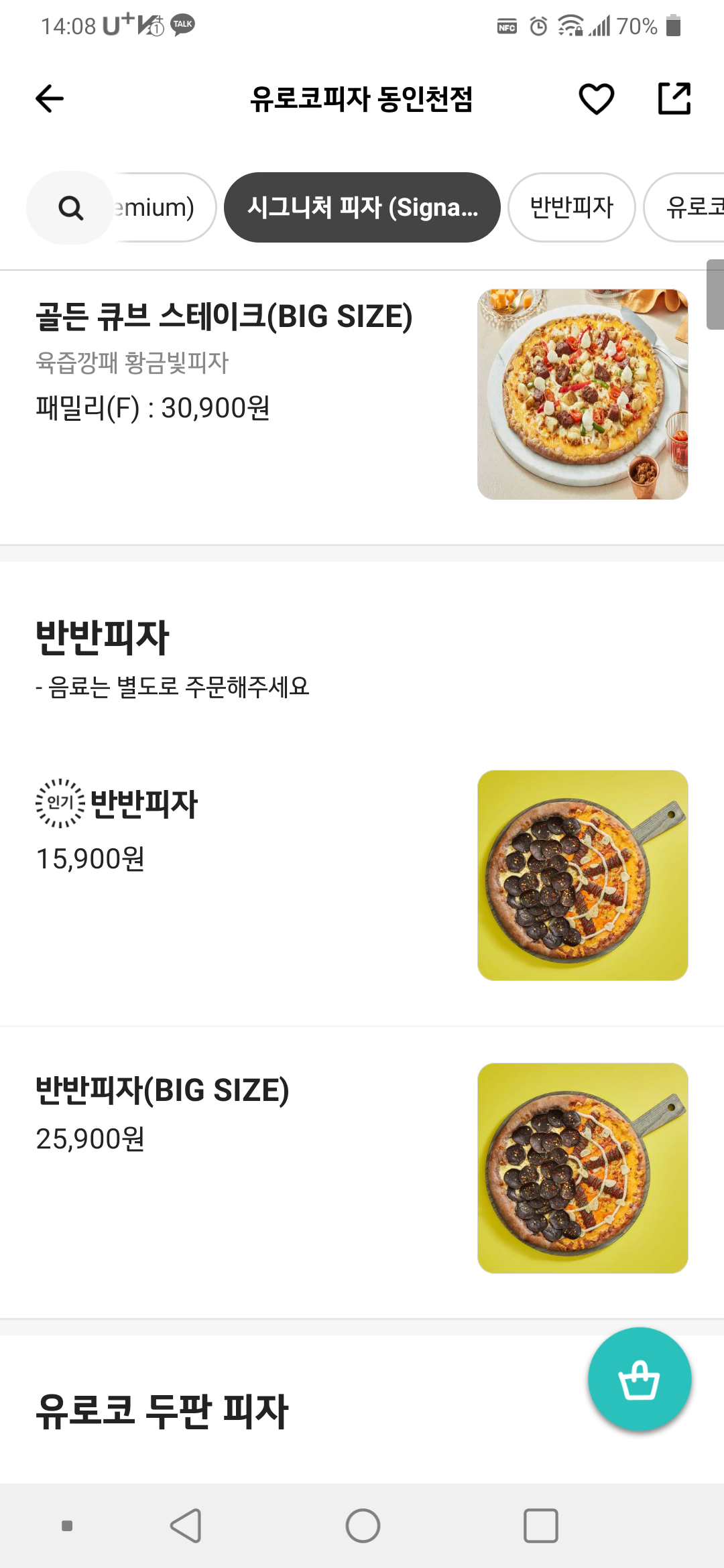The image size is (724, 1568).
Task: Open 골든 큐브 스테이크(BIG SIZE) menu item
Action: [x=224, y=317]
